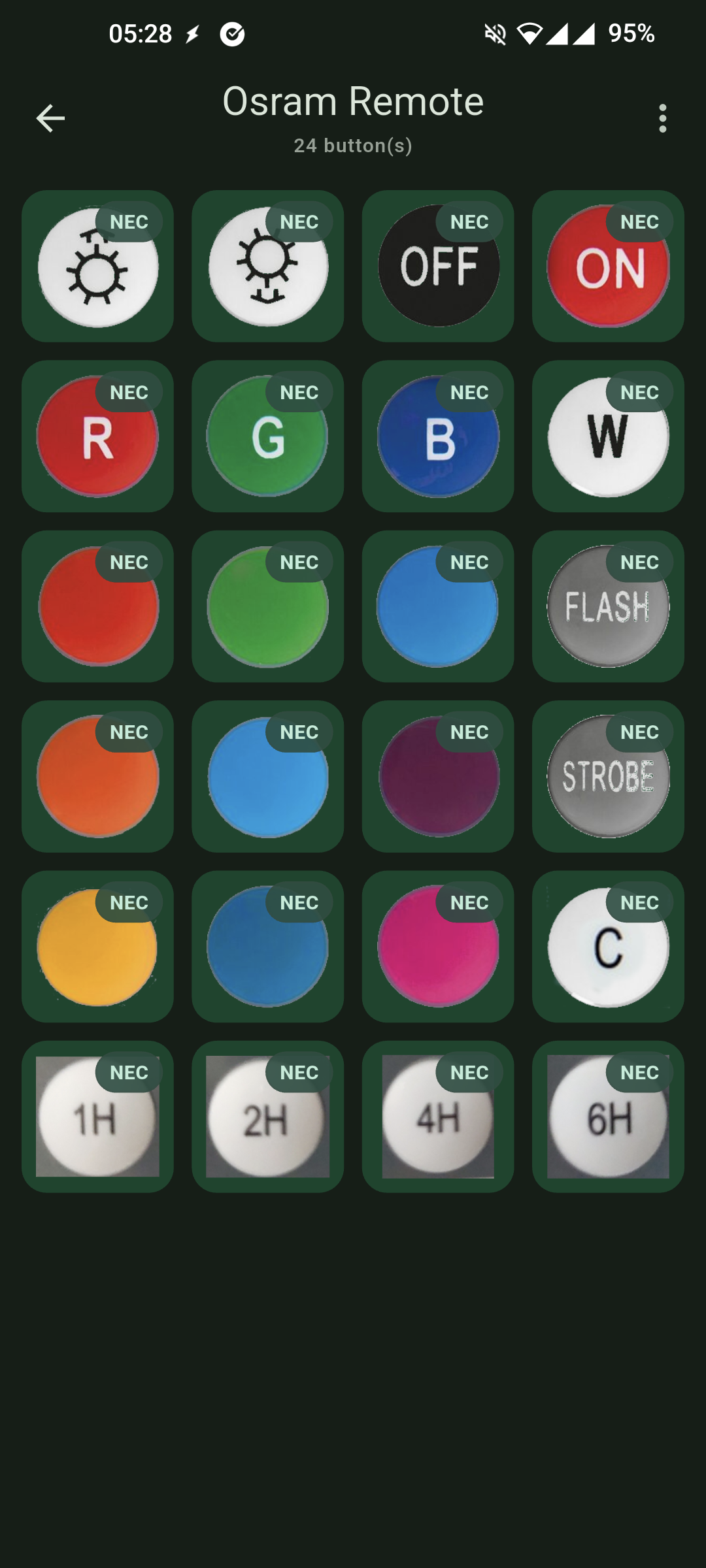The image size is (706, 1568).
Task: Open the three-dot overflow menu
Action: tap(662, 118)
